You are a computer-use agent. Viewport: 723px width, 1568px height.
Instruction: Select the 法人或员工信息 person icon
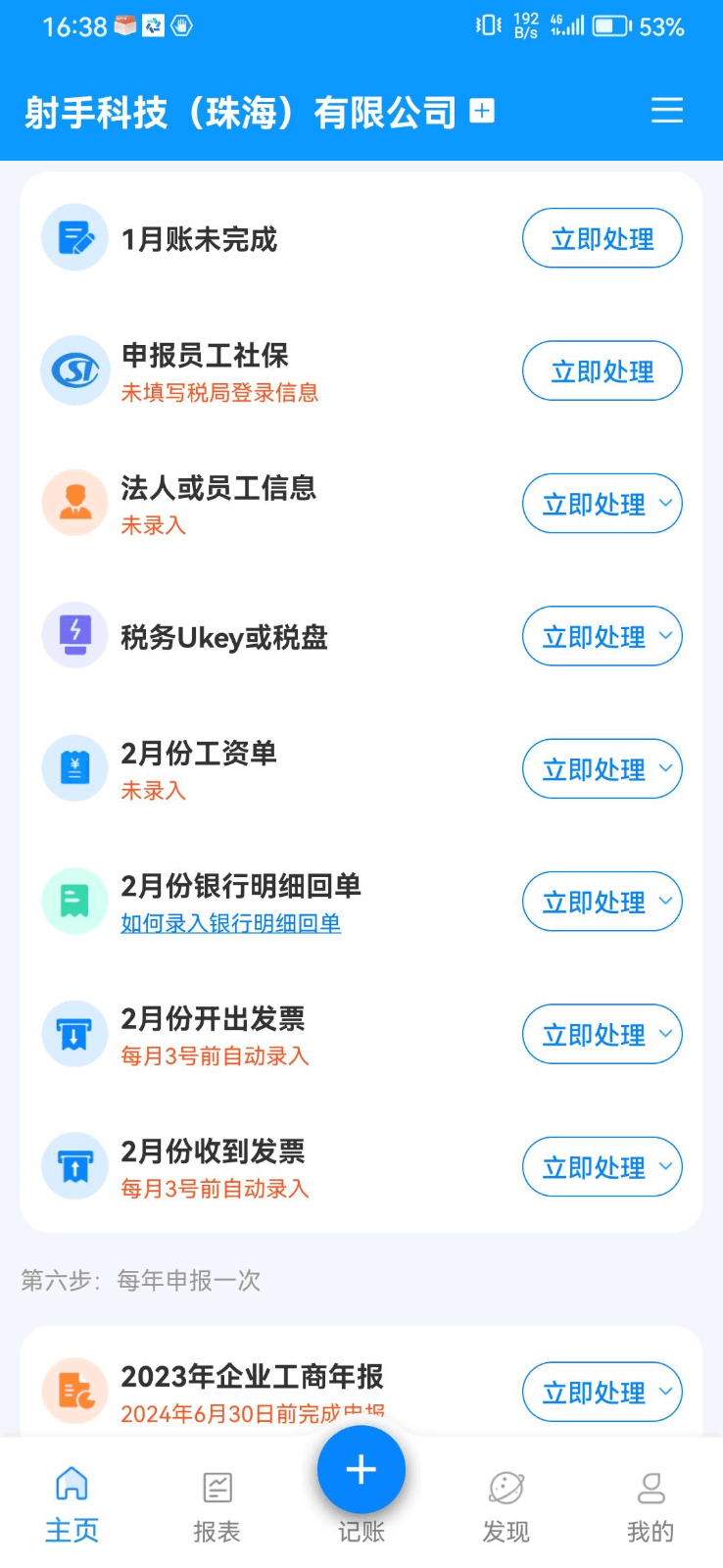click(x=74, y=503)
